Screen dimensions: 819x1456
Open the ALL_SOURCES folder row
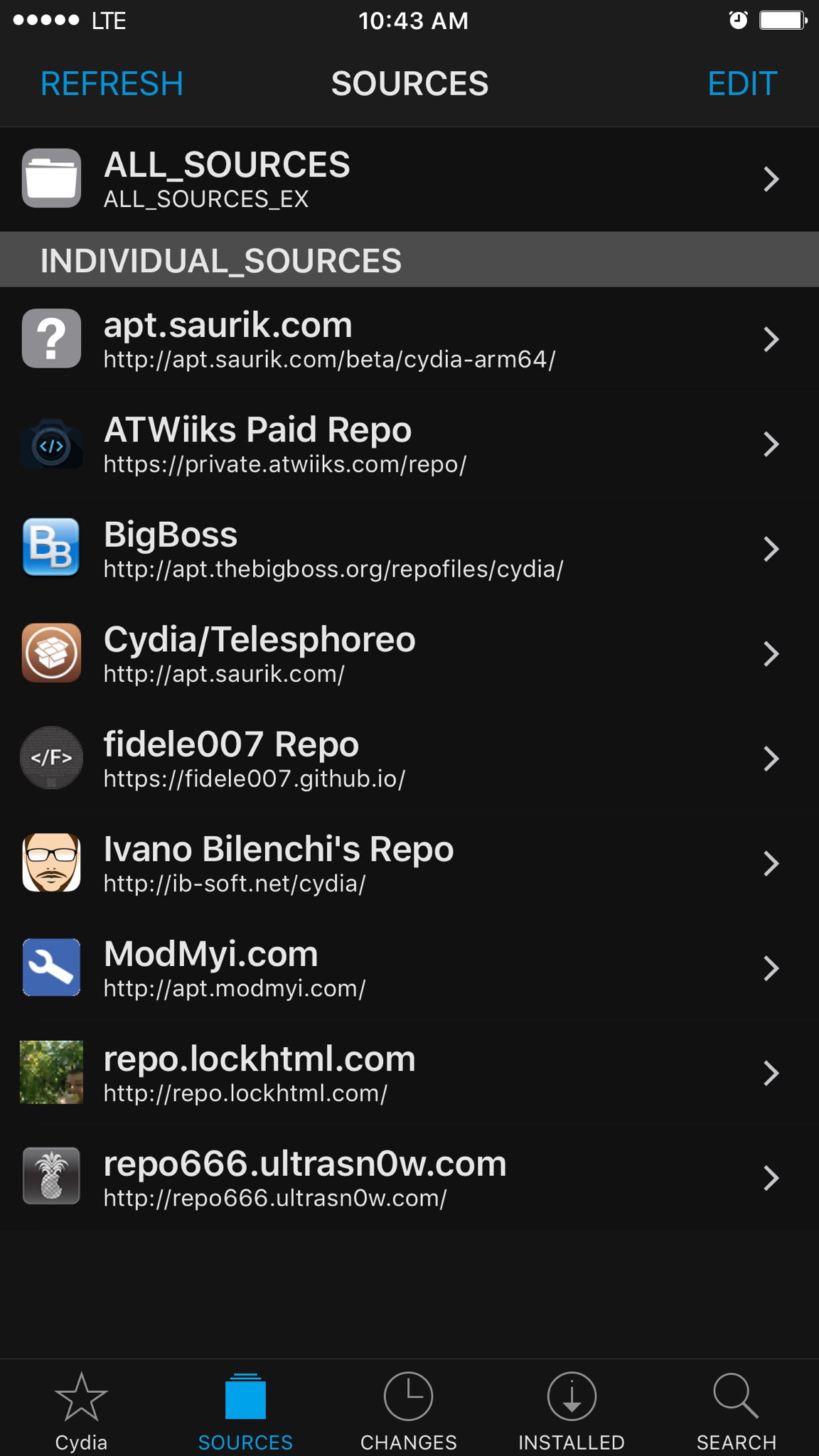pyautogui.click(x=409, y=179)
